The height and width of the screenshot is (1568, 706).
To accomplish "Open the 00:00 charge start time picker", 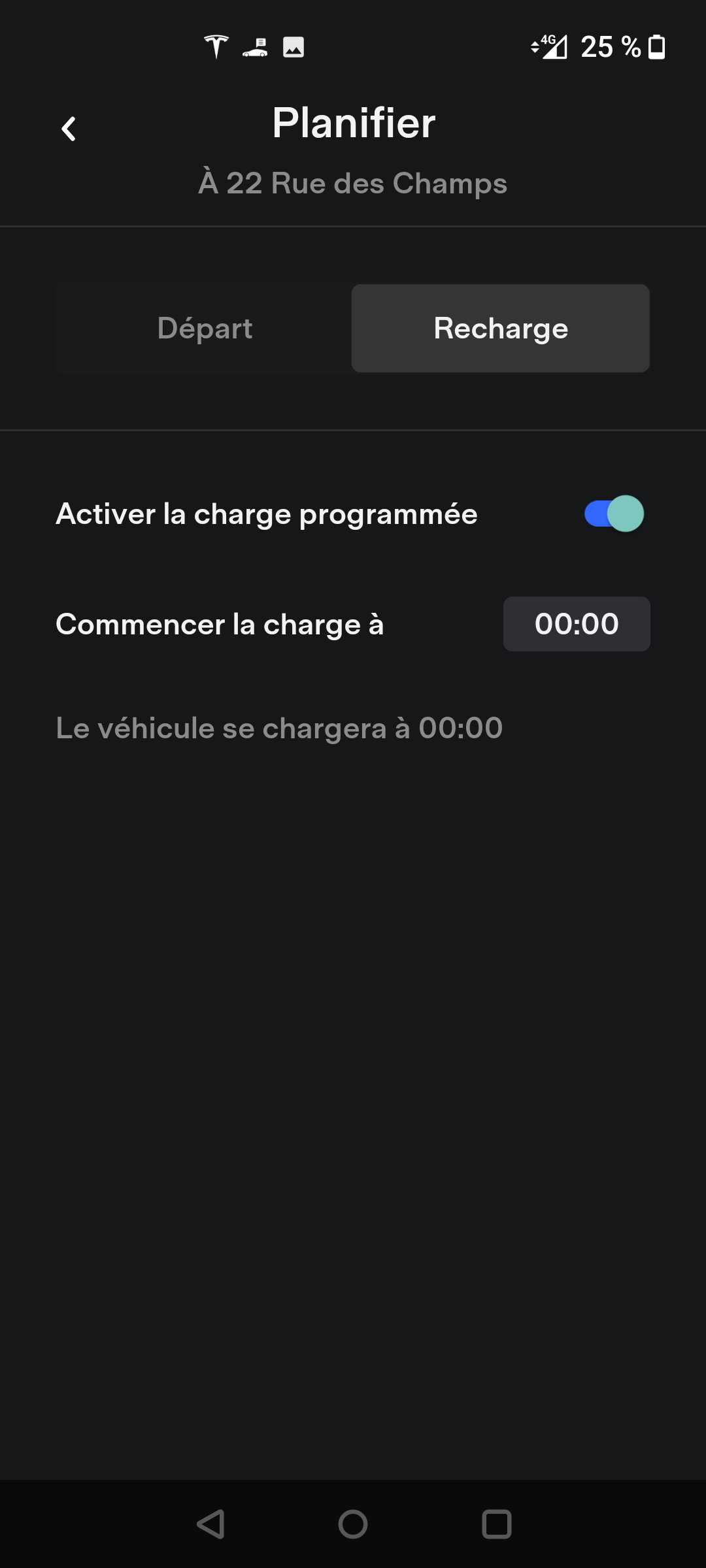I will 576,624.
